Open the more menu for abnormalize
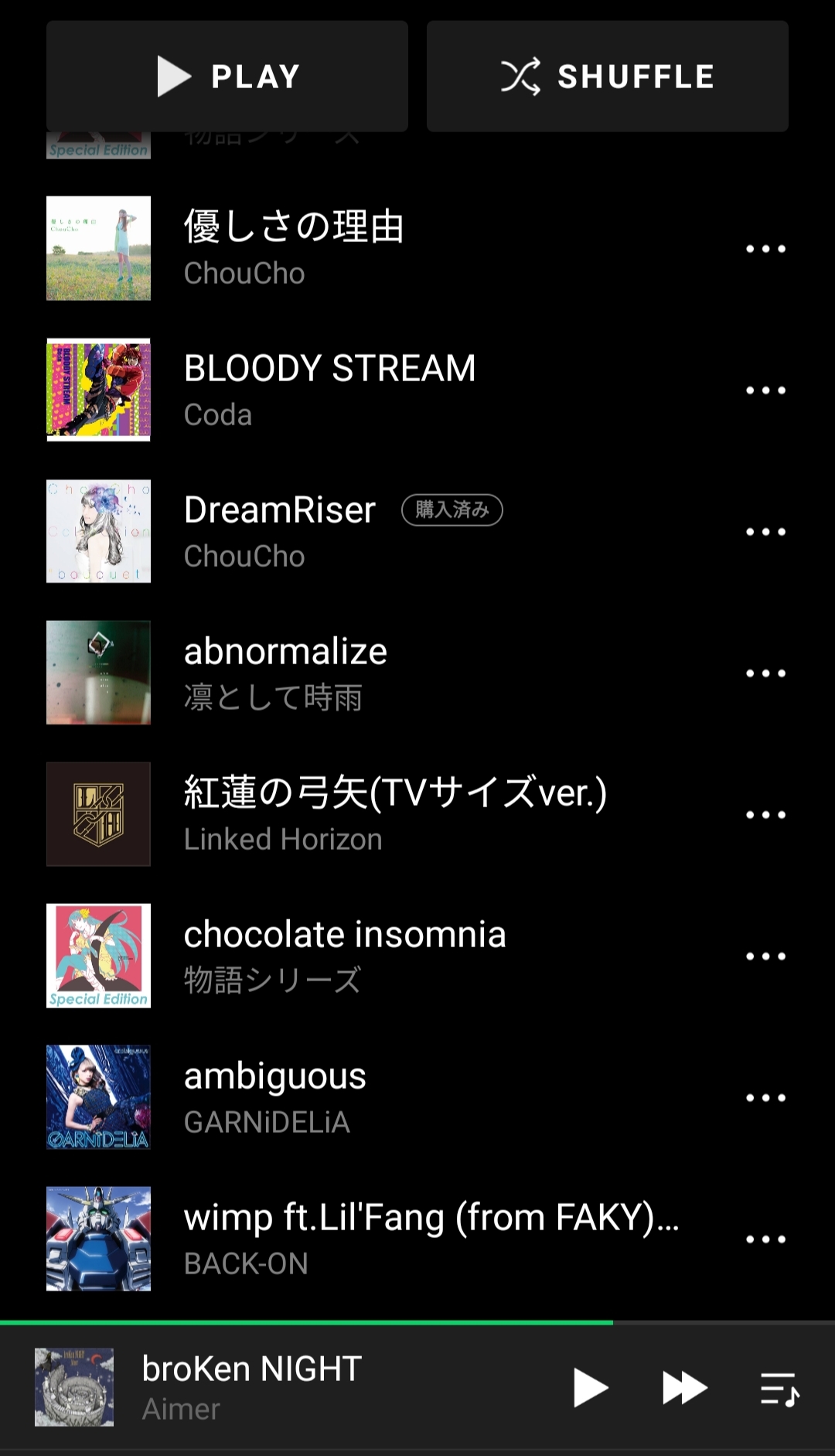This screenshot has width=835, height=1456. (765, 673)
